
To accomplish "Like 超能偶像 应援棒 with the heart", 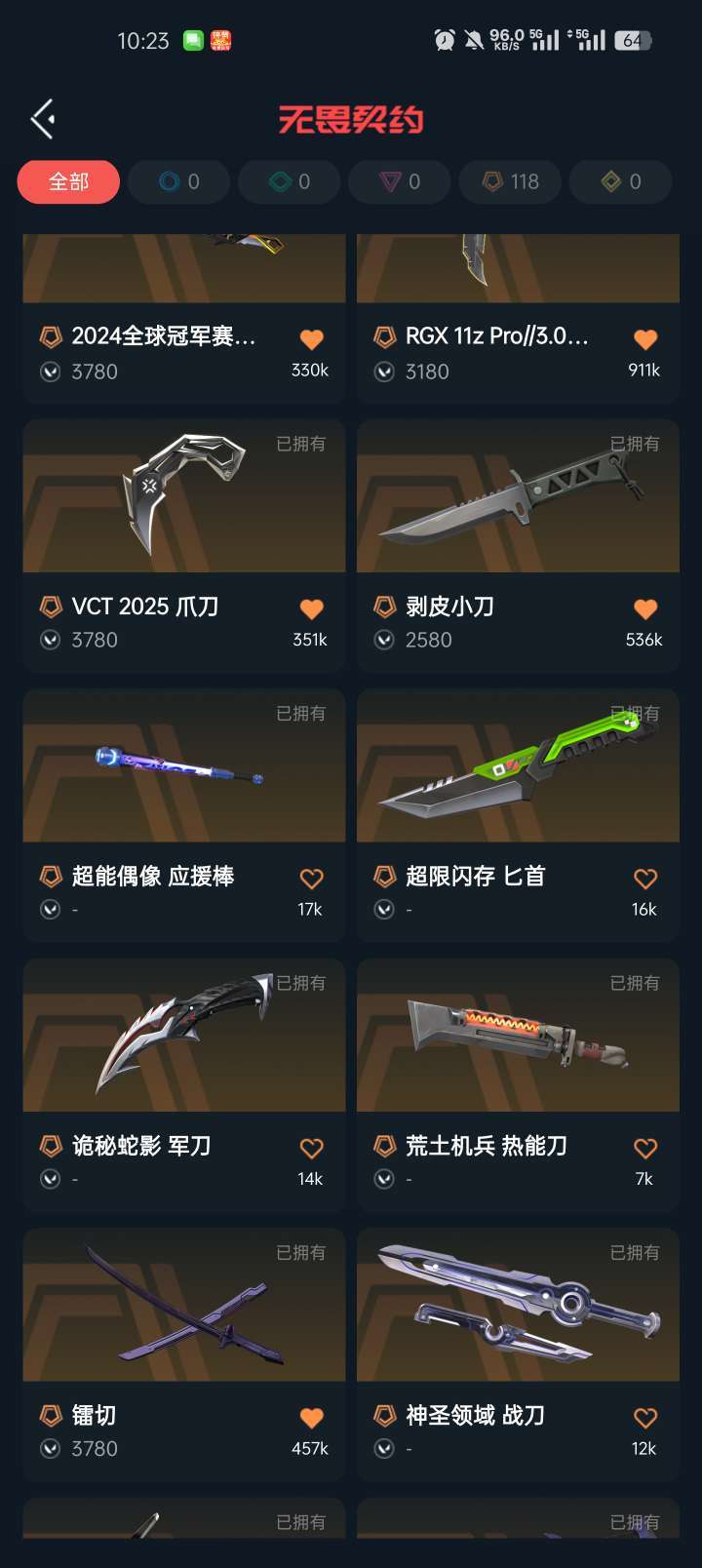I will (311, 879).
